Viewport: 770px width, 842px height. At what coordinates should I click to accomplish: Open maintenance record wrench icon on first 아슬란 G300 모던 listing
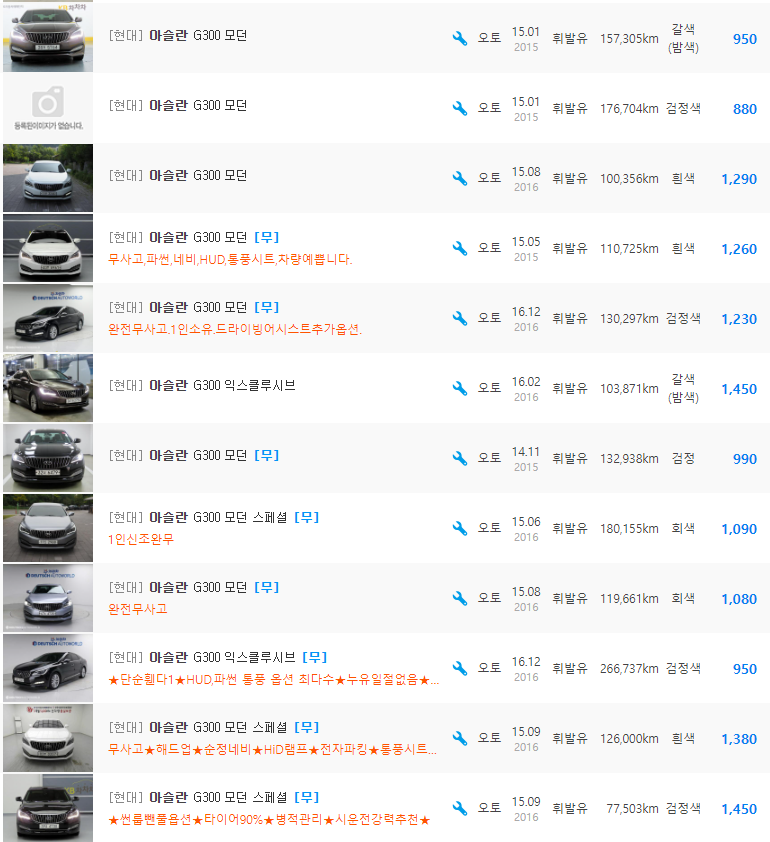(x=459, y=37)
